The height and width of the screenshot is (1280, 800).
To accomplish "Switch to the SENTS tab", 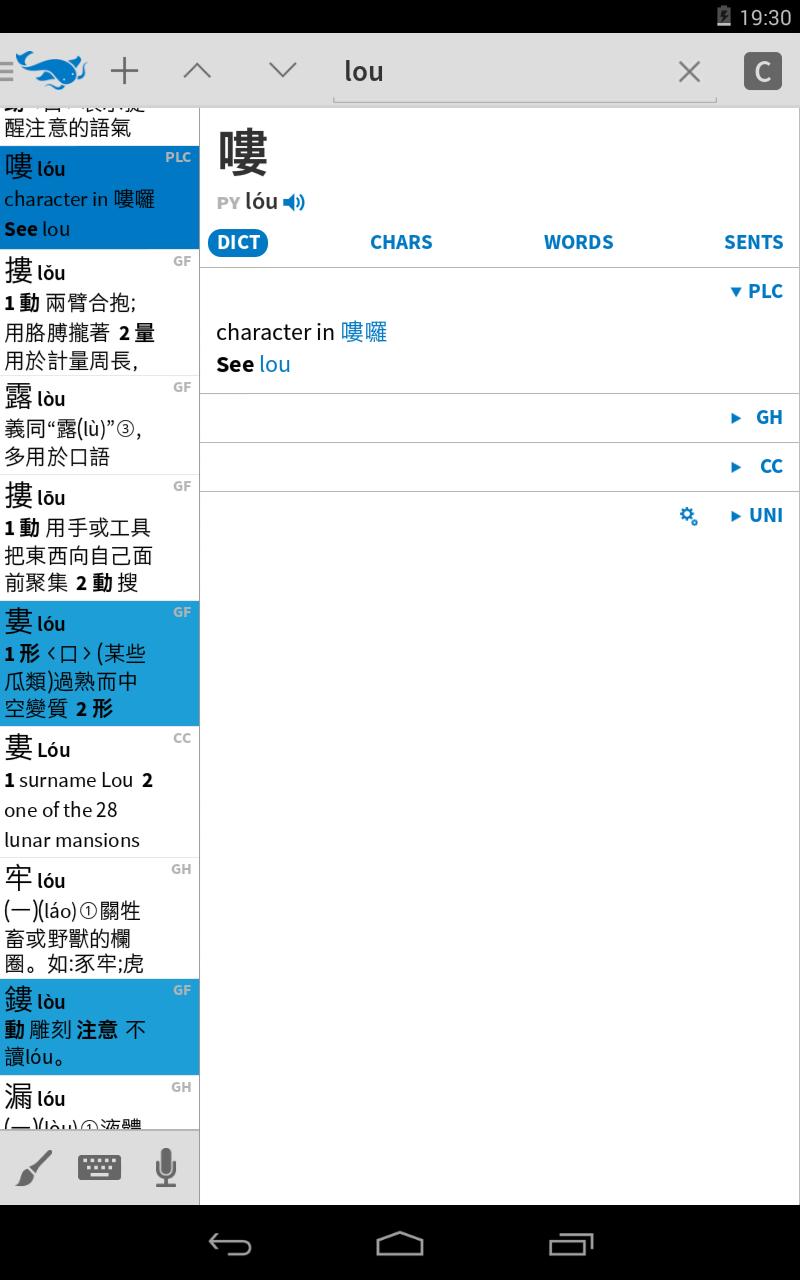I will pos(754,243).
